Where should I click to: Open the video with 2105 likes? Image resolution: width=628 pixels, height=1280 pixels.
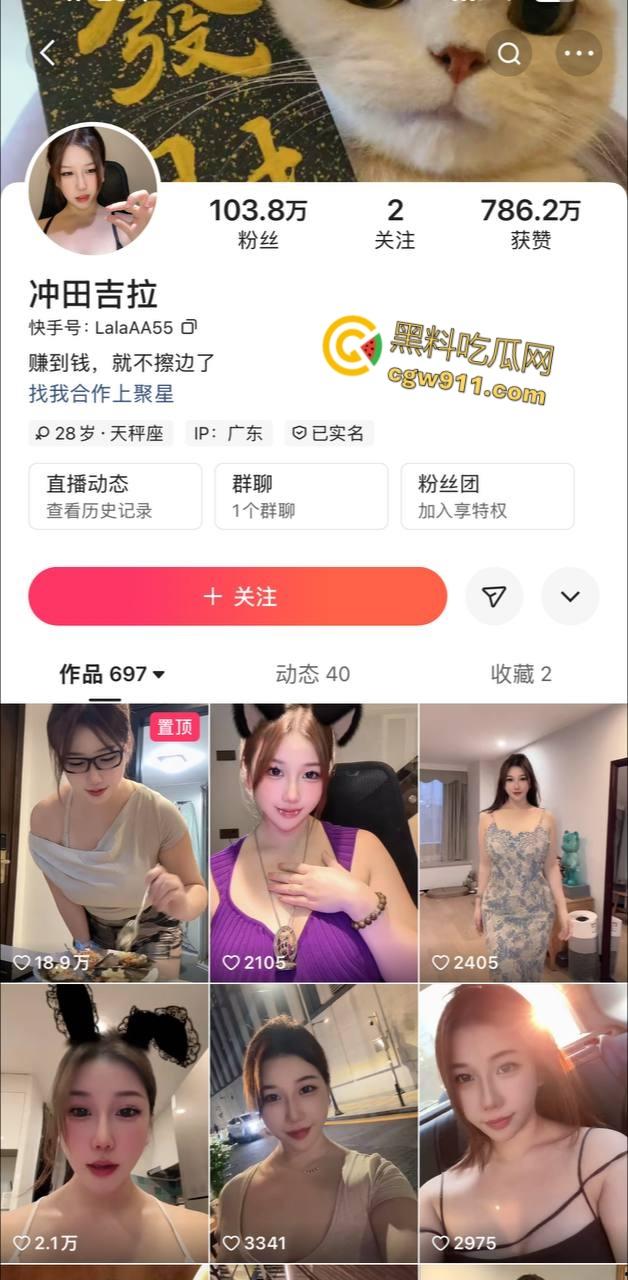314,842
